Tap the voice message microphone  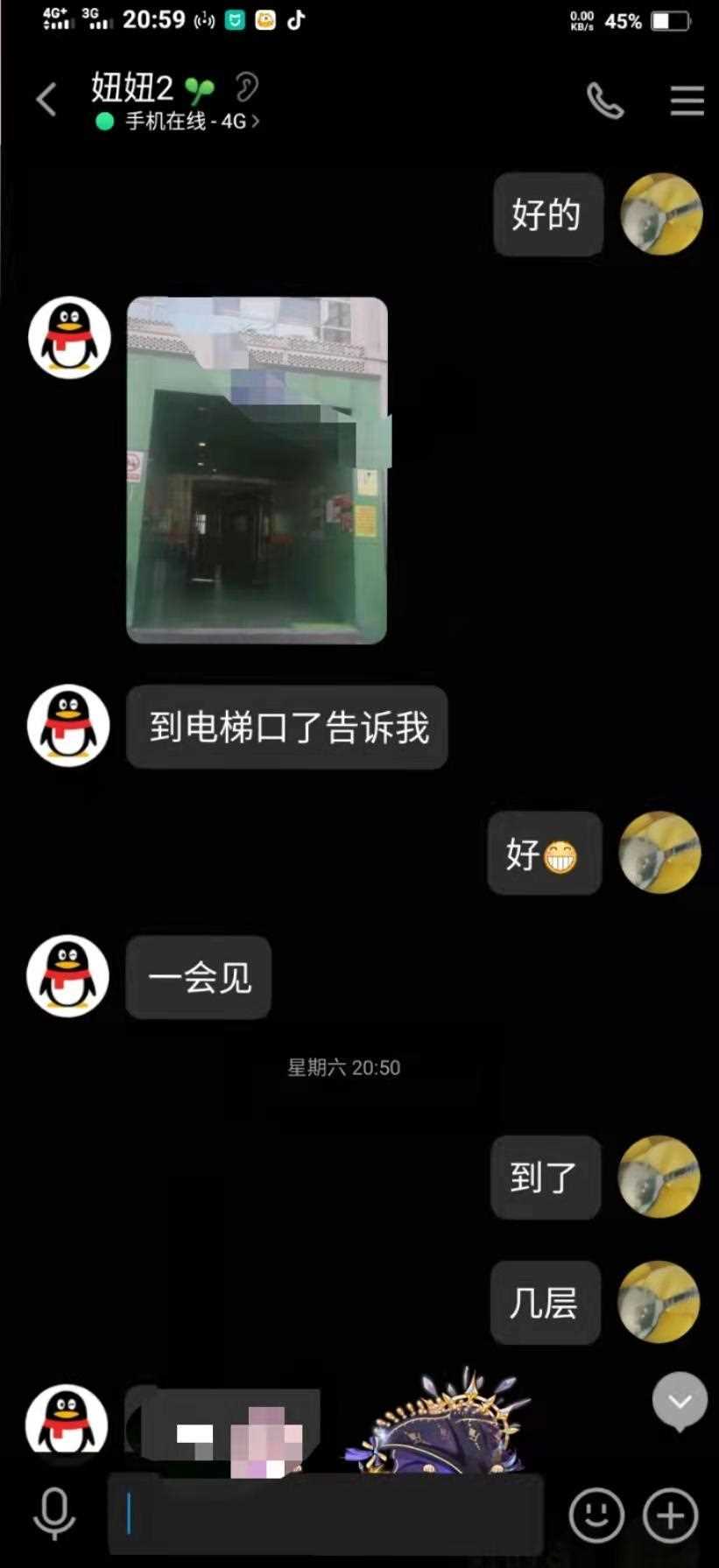point(54,1513)
